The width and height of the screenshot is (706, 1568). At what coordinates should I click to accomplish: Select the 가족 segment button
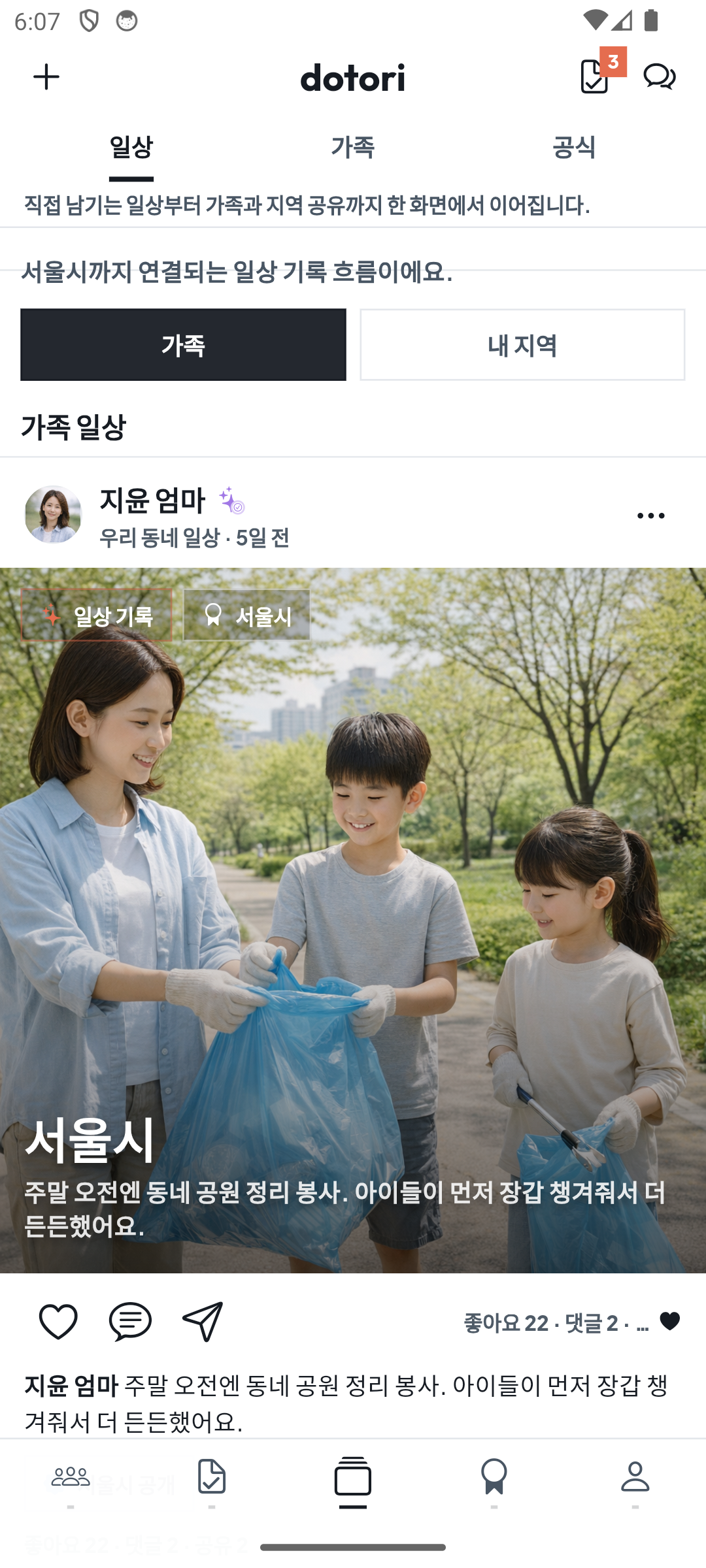point(183,344)
